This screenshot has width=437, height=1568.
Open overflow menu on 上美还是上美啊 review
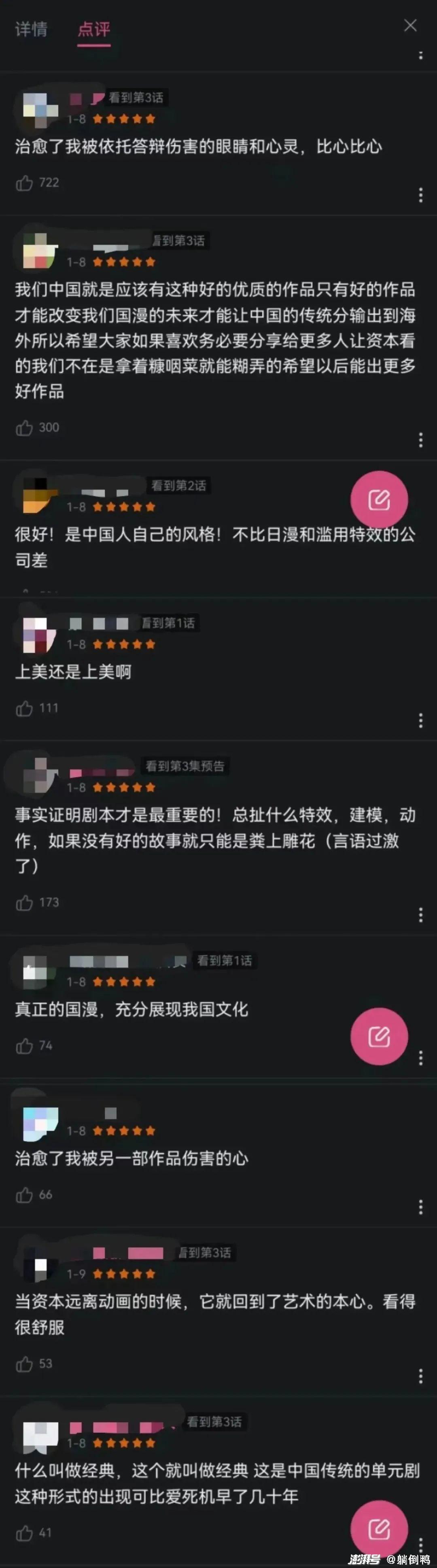(x=420, y=721)
